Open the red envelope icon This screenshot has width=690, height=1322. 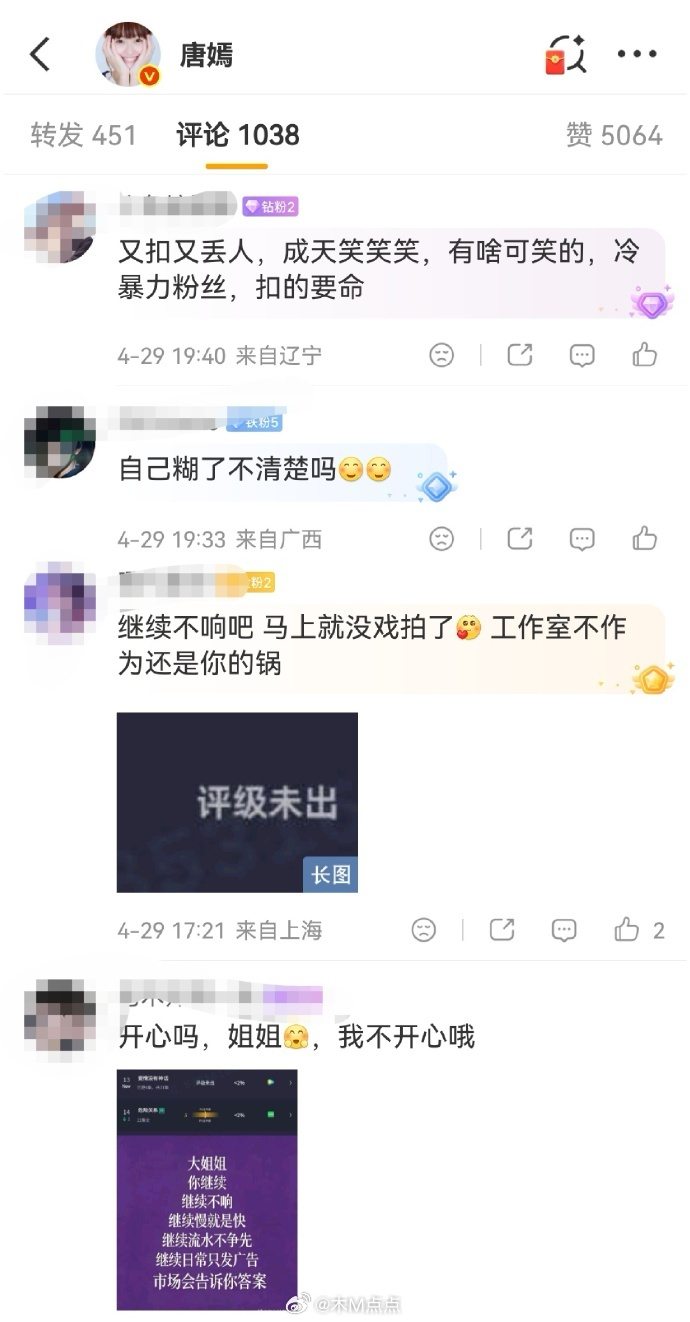pos(565,55)
